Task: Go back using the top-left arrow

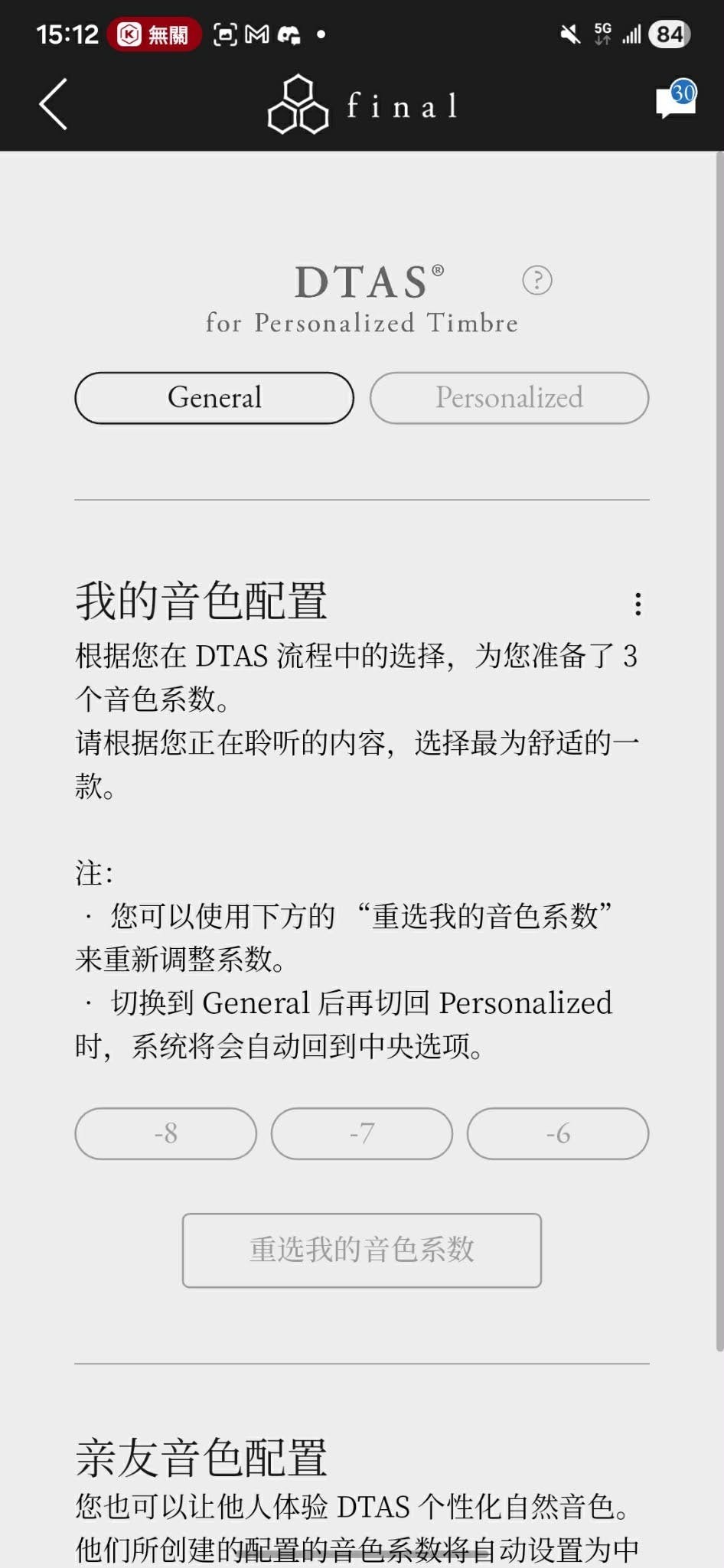Action: coord(54,104)
